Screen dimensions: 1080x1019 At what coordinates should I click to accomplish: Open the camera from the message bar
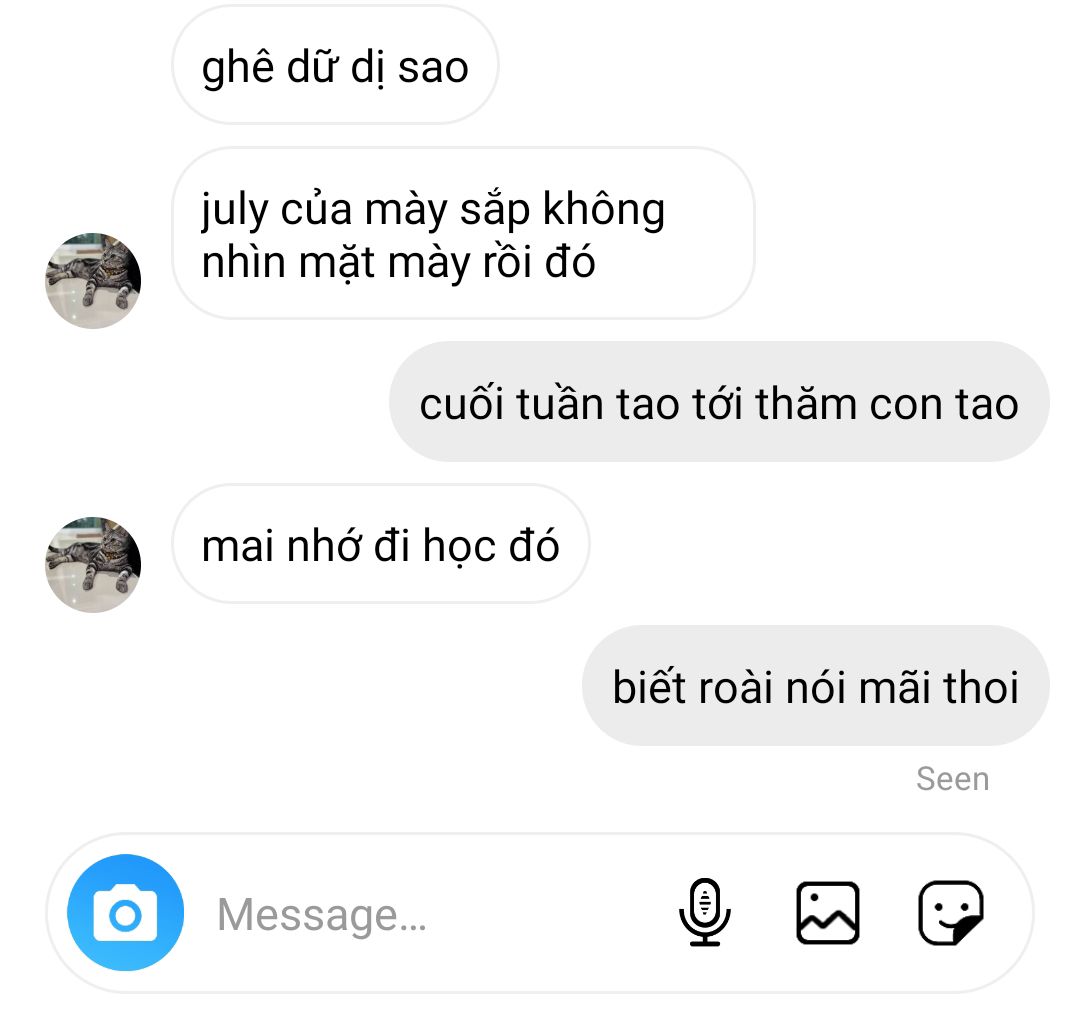[x=125, y=913]
